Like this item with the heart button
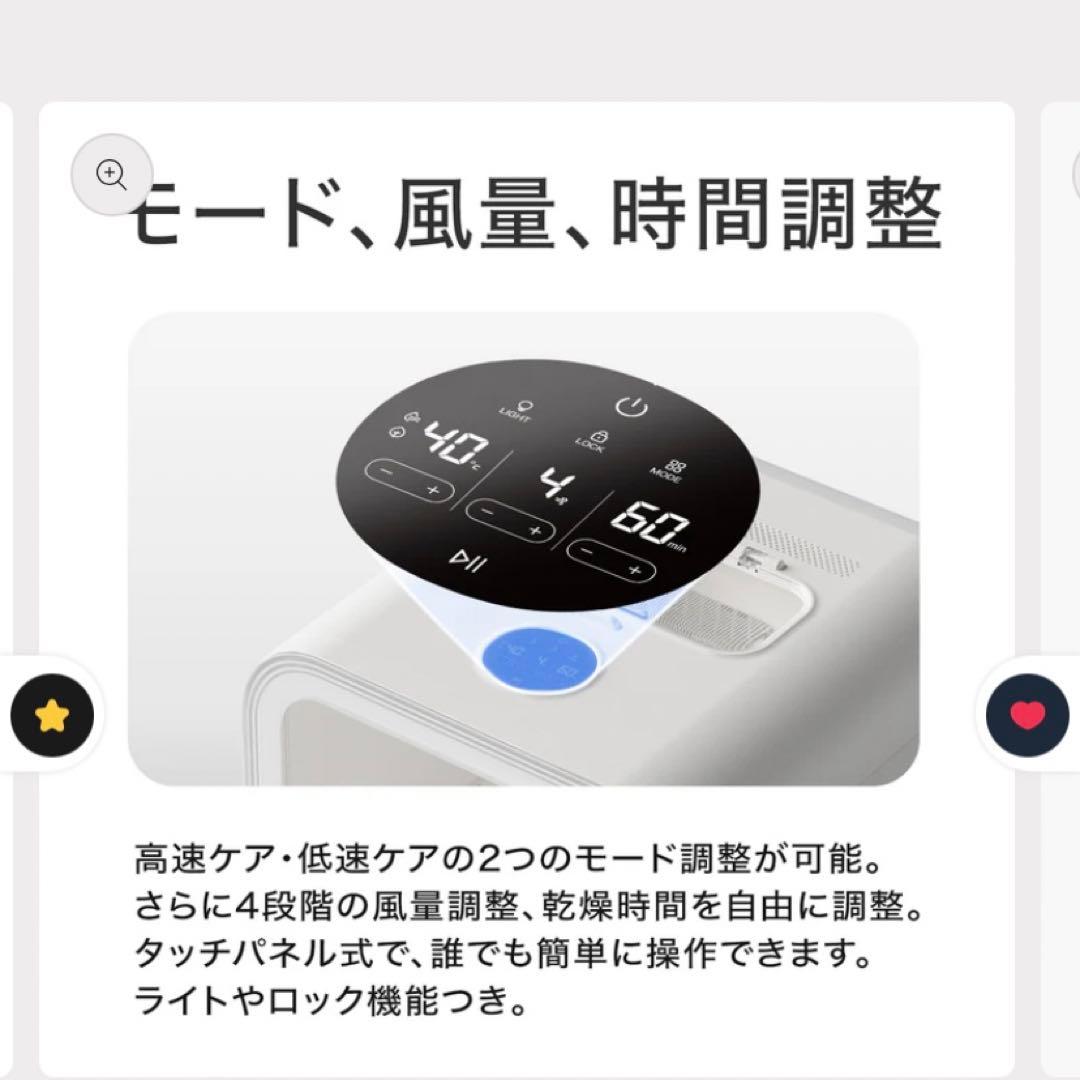1080x1080 pixels. [1027, 715]
